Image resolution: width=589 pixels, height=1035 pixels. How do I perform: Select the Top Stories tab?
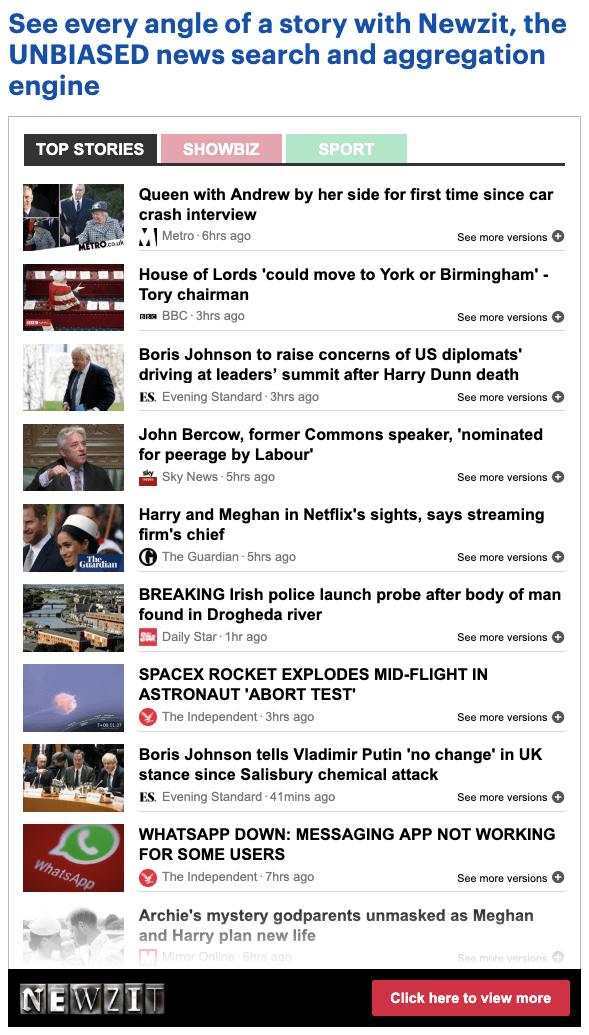pyautogui.click(x=90, y=149)
